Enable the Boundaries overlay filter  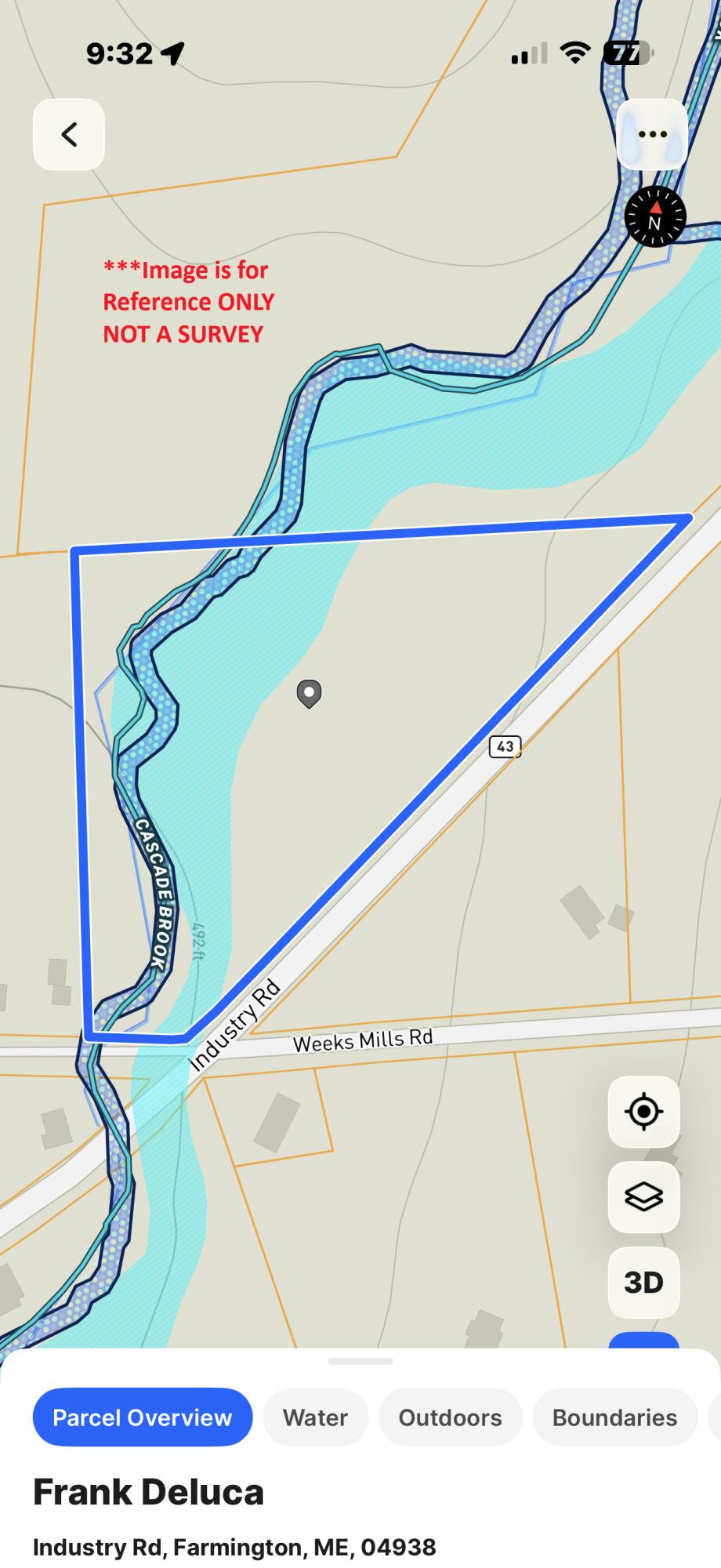coord(614,1417)
